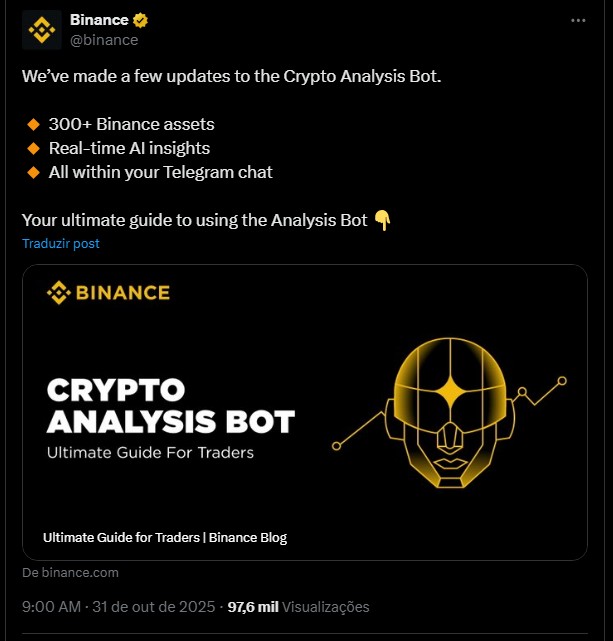613x641 pixels.
Task: Tap the Traduzir post link
Action: (61, 243)
